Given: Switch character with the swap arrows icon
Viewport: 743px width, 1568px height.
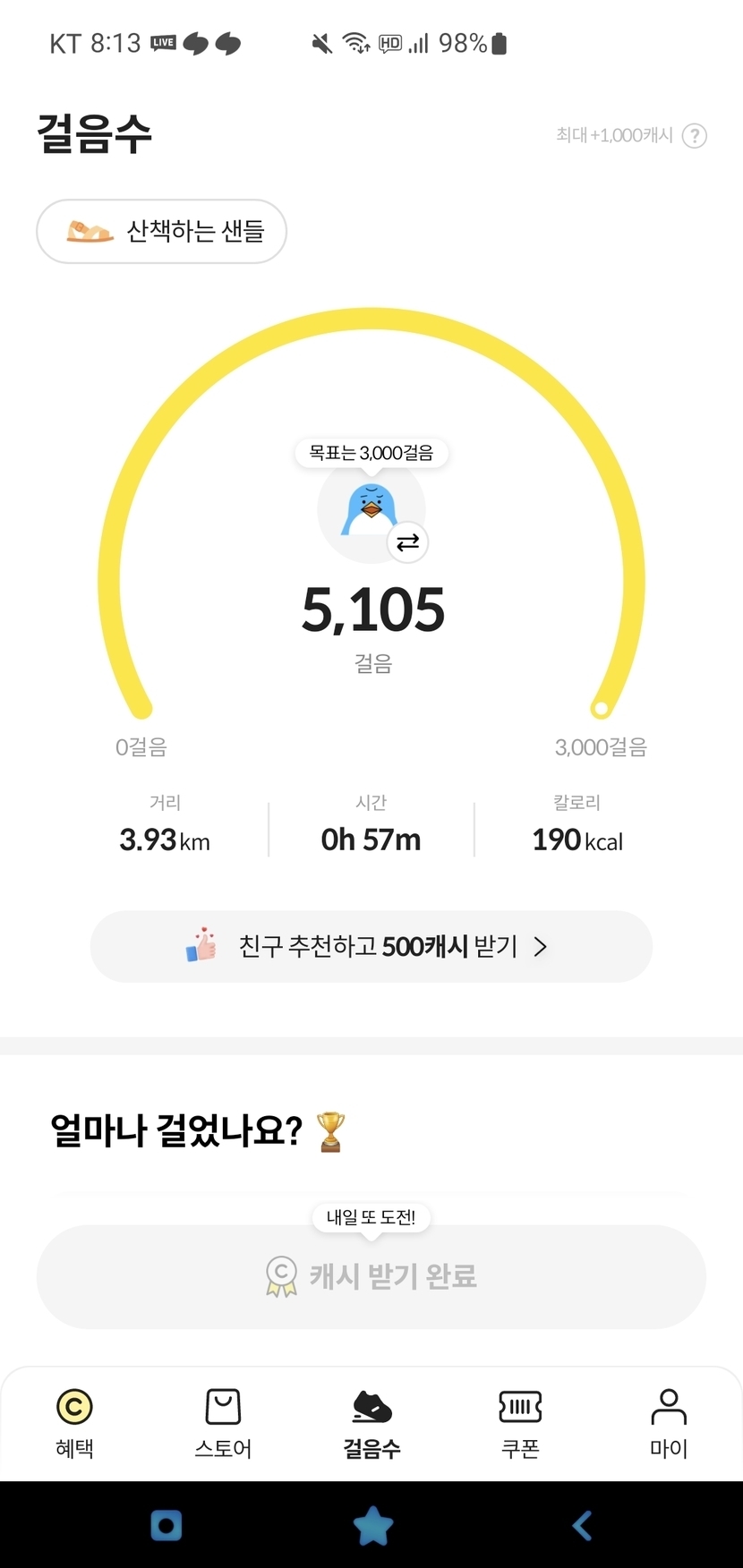Looking at the screenshot, I should pyautogui.click(x=407, y=542).
